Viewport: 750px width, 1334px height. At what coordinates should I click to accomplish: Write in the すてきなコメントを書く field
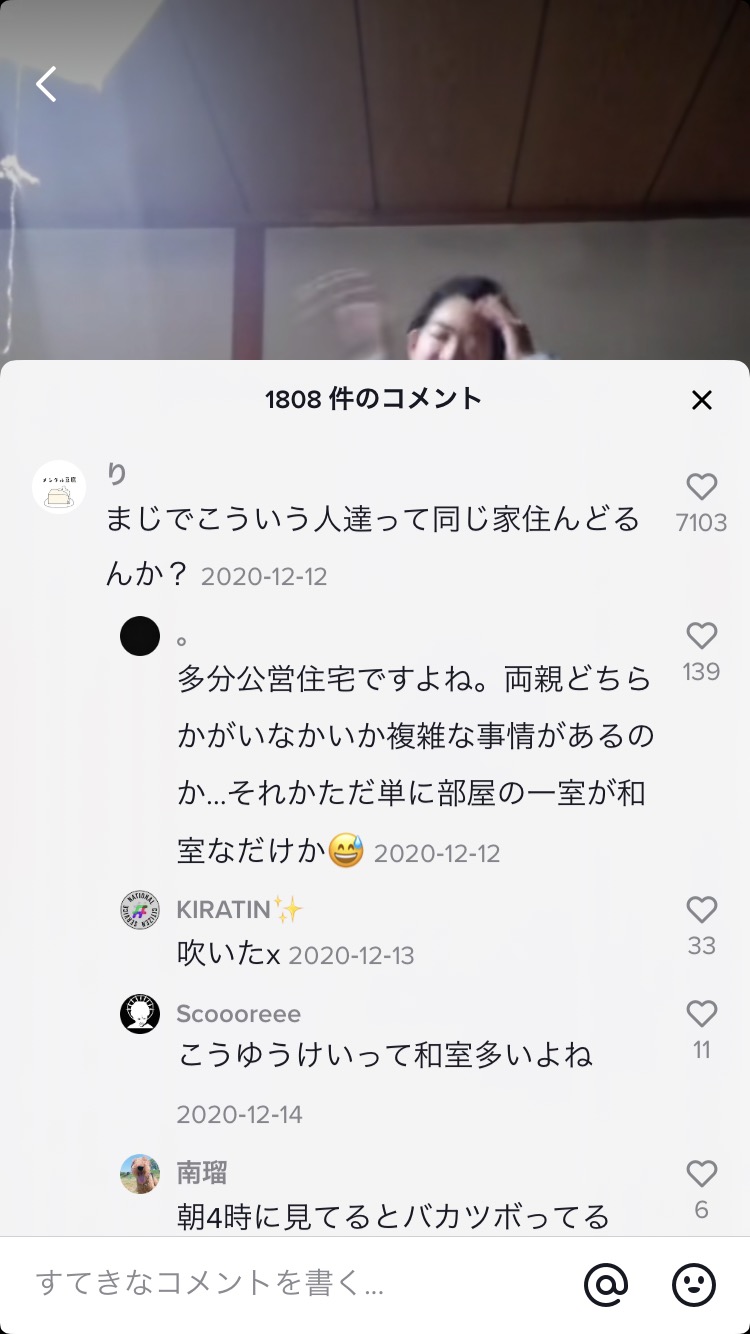click(290, 1284)
